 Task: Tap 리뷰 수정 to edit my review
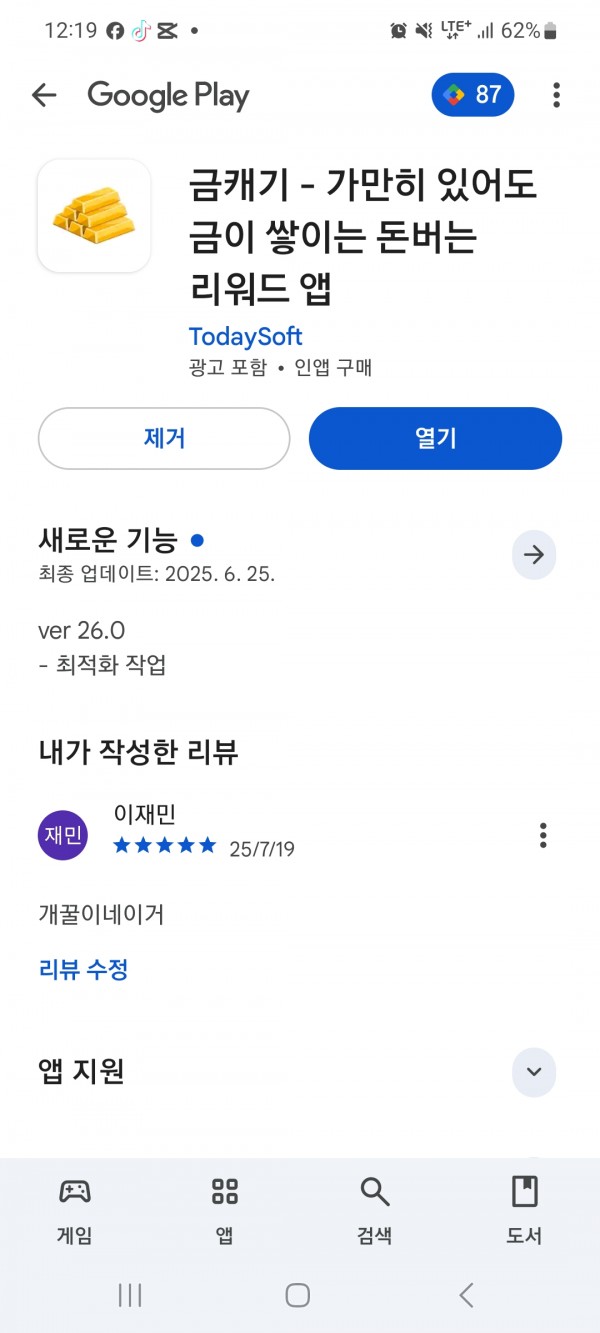coord(83,969)
